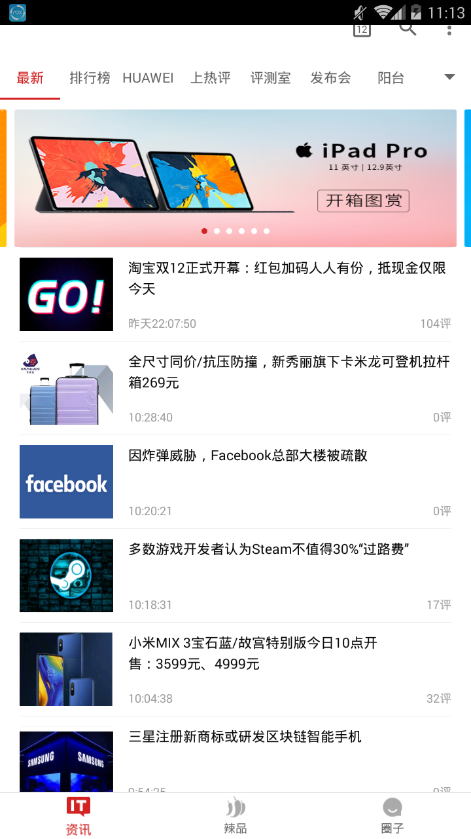Select the 阳台 tab

point(391,78)
